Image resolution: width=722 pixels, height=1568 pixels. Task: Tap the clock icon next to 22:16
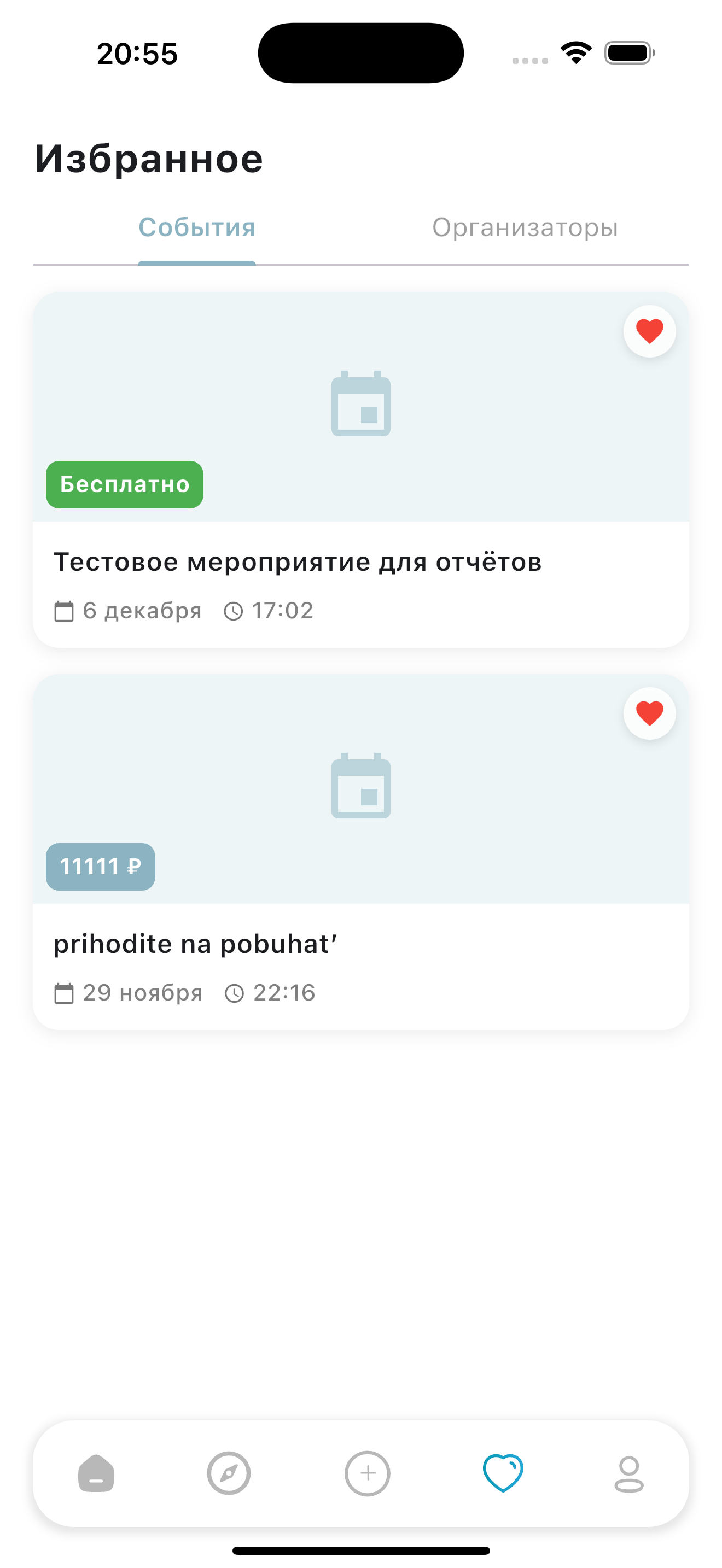(234, 992)
